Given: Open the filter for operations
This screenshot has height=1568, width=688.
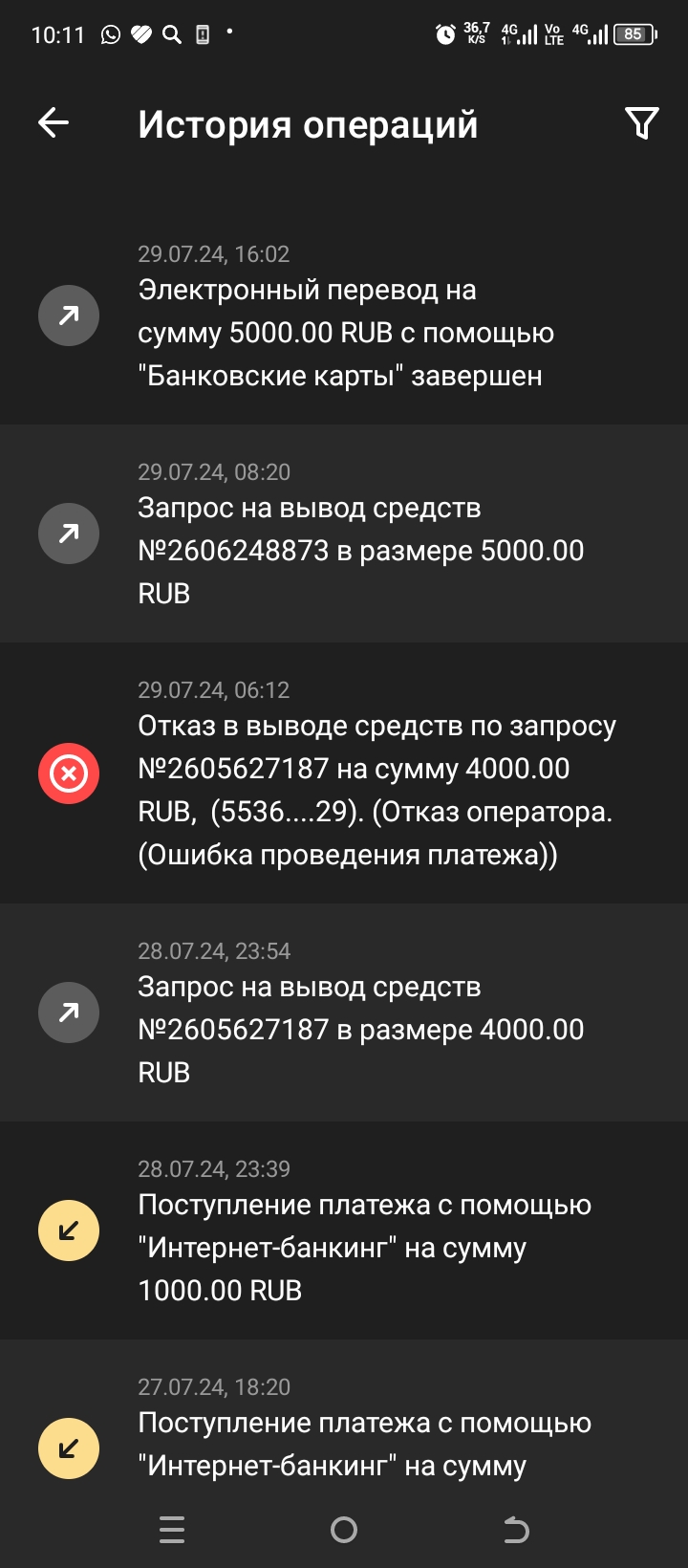Looking at the screenshot, I should click(x=641, y=122).
